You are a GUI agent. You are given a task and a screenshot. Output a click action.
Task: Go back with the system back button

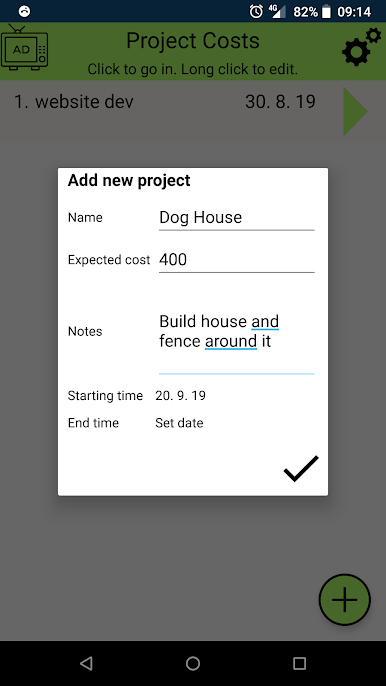(x=86, y=663)
